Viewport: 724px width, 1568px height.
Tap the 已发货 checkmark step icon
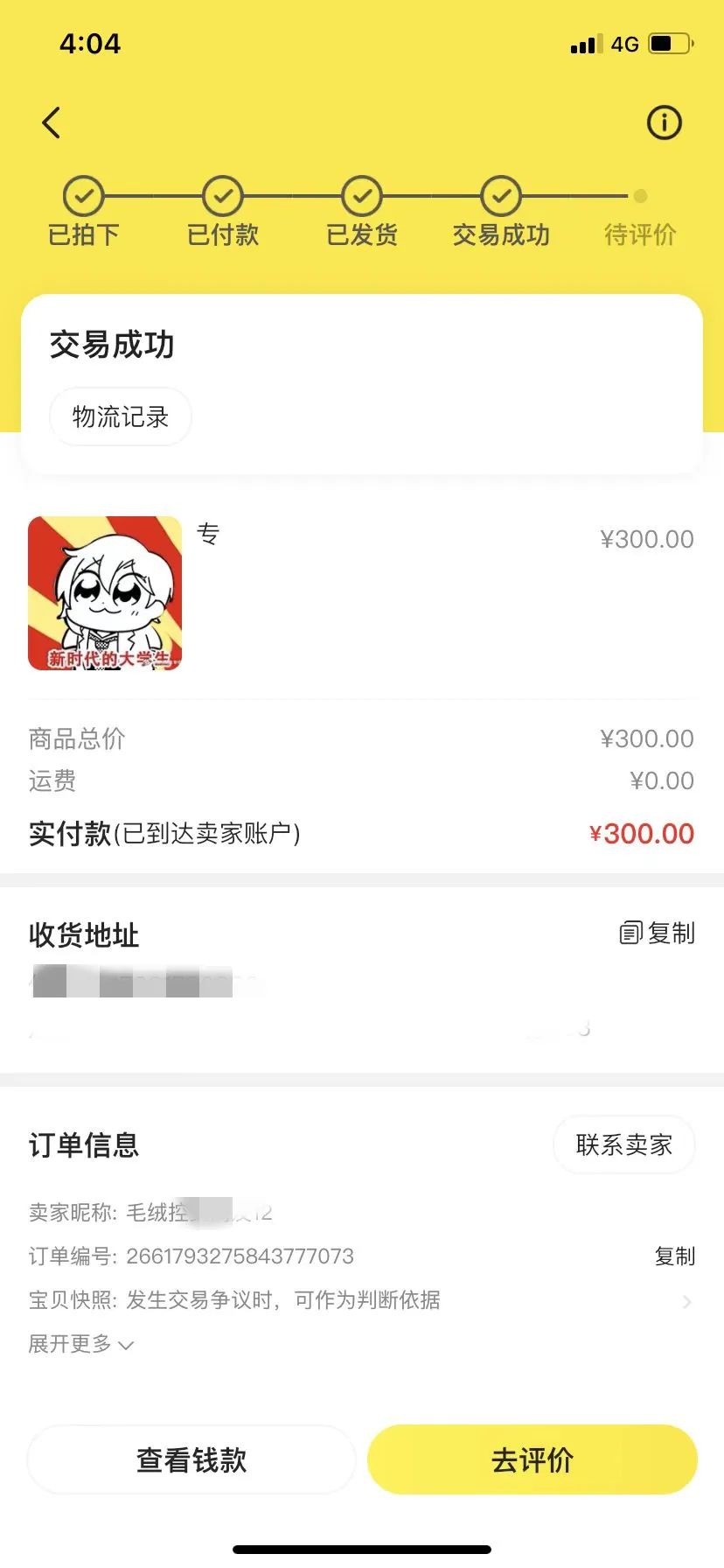[x=361, y=195]
